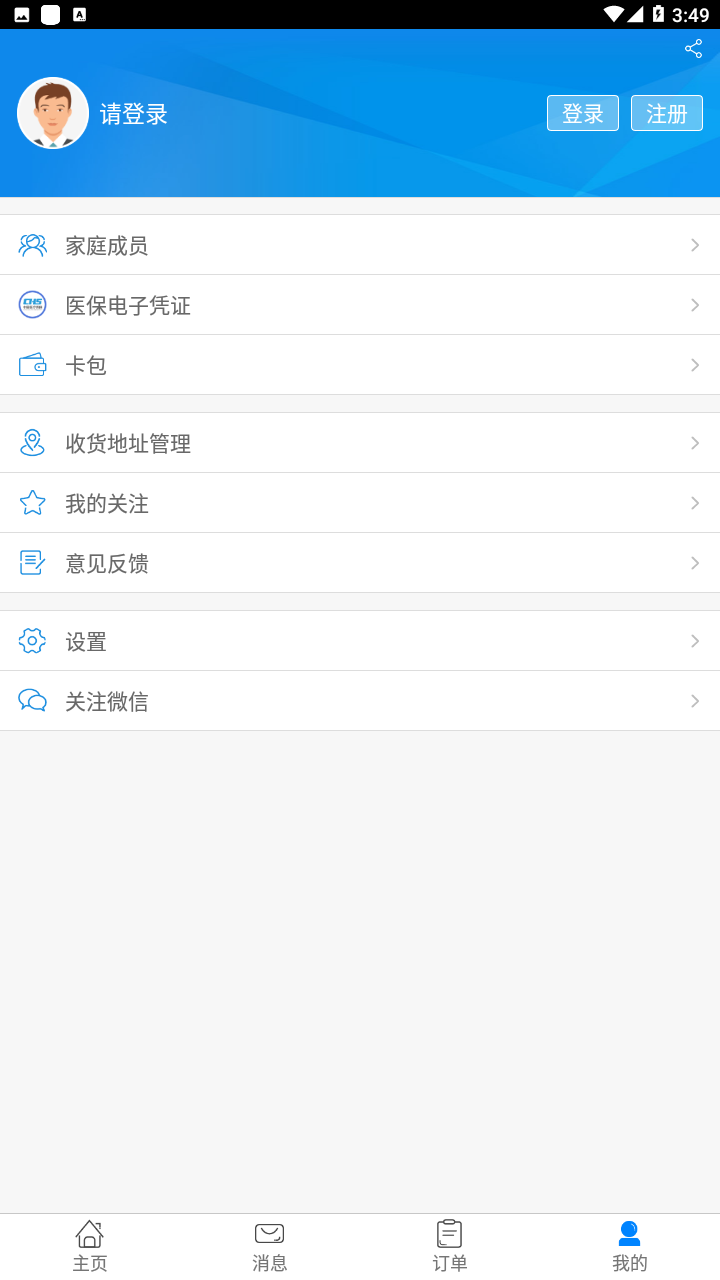Screen dimensions: 720x1280
Task: Click the feedback pencil icon for 意见反馈
Action: coord(32,562)
